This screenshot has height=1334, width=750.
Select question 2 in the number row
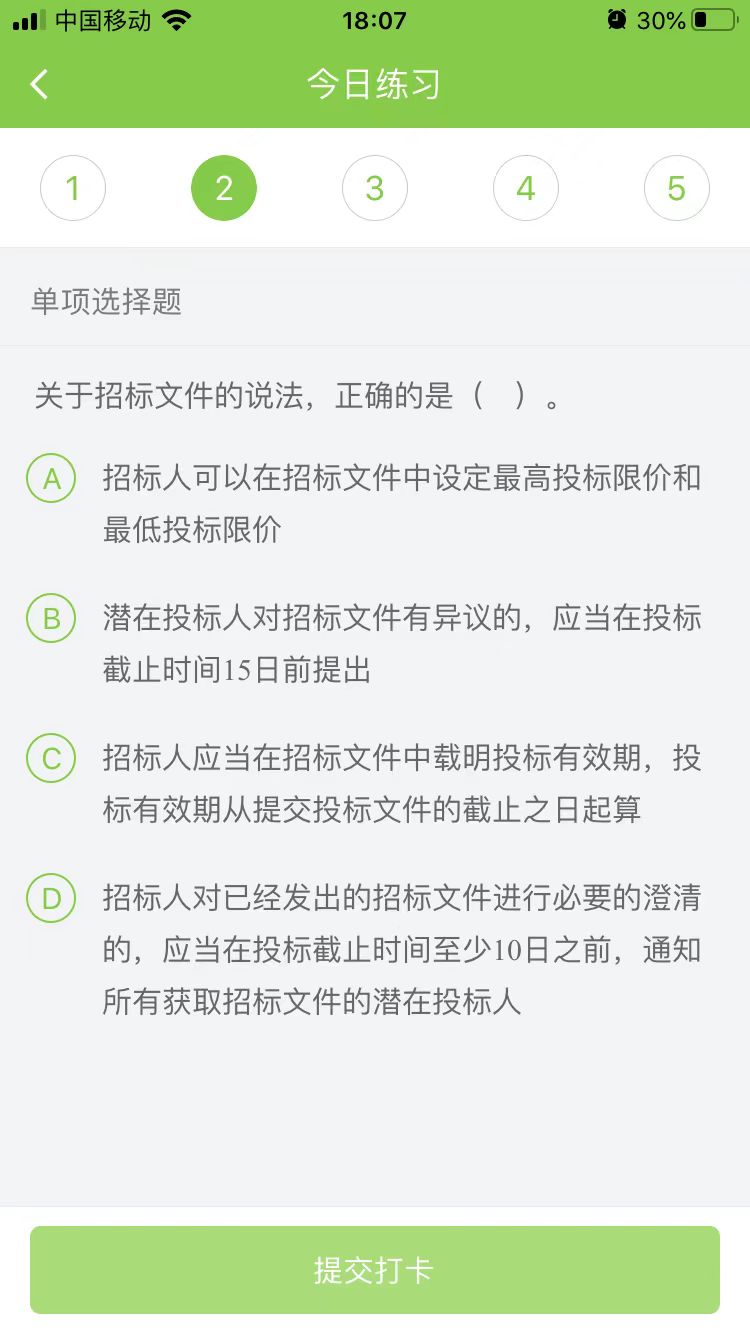click(x=224, y=188)
